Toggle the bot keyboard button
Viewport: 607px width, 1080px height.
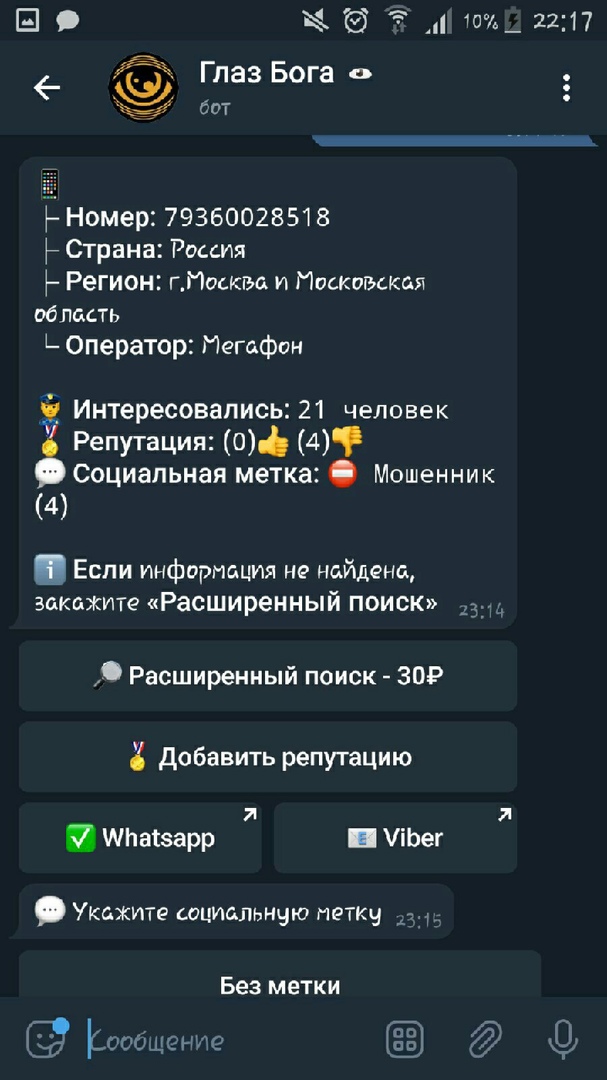(405, 1040)
